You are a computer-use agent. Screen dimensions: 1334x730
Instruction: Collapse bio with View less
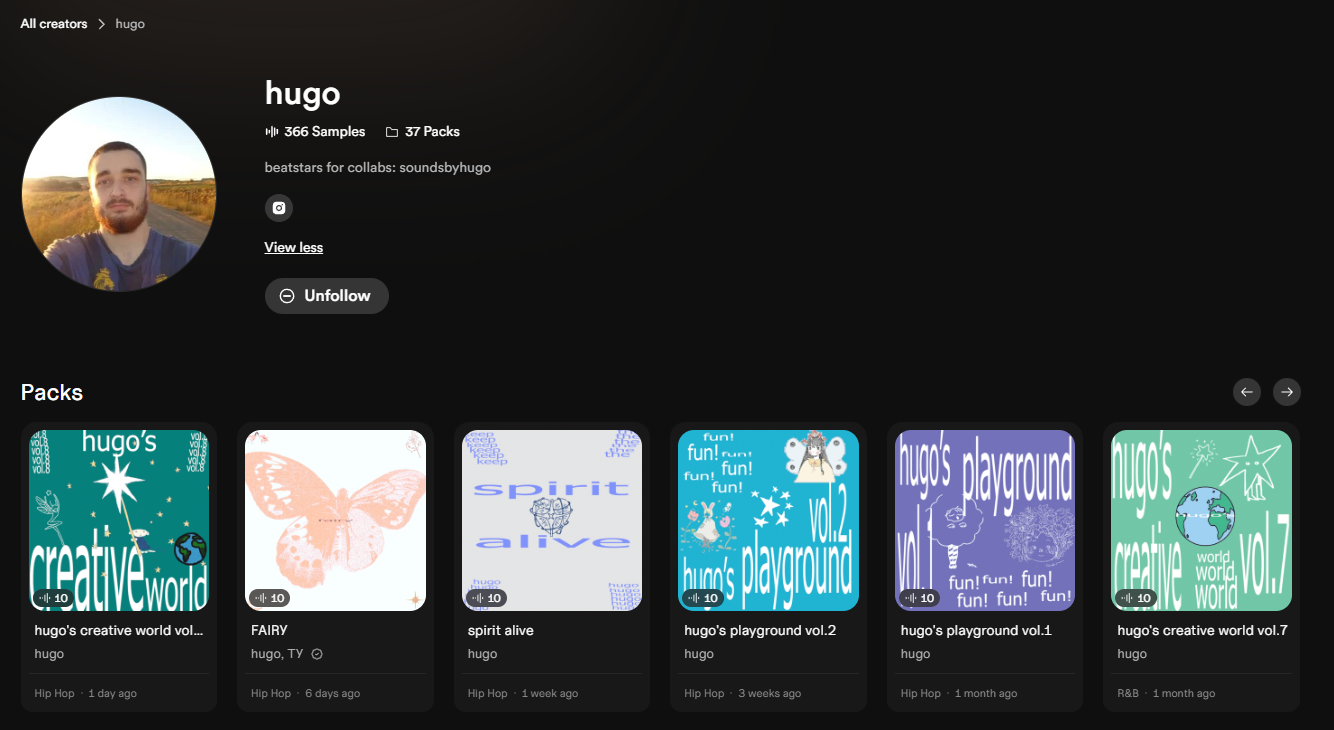pos(293,247)
